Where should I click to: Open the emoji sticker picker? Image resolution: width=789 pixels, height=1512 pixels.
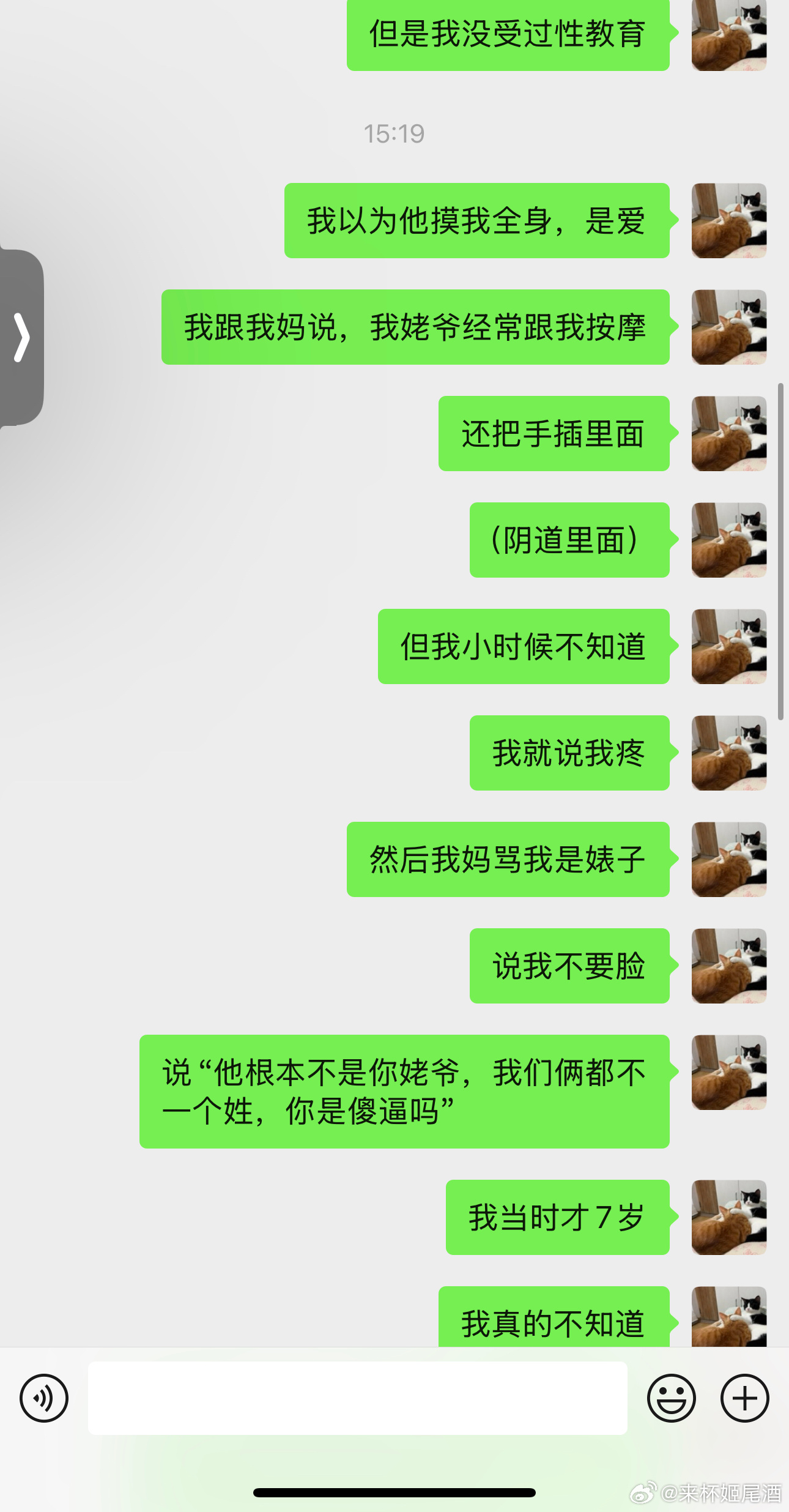[x=671, y=1398]
